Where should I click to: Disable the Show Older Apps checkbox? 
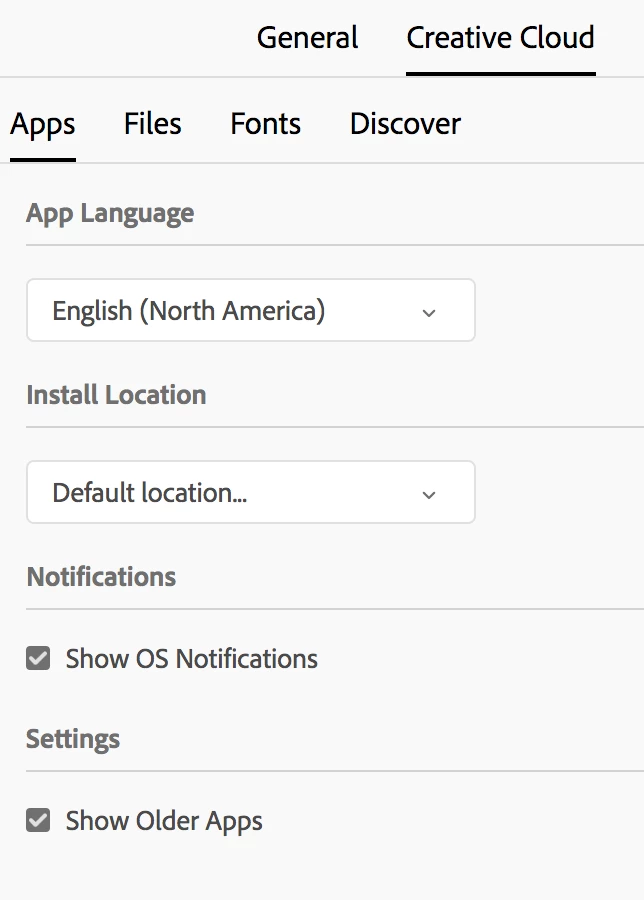coord(38,821)
